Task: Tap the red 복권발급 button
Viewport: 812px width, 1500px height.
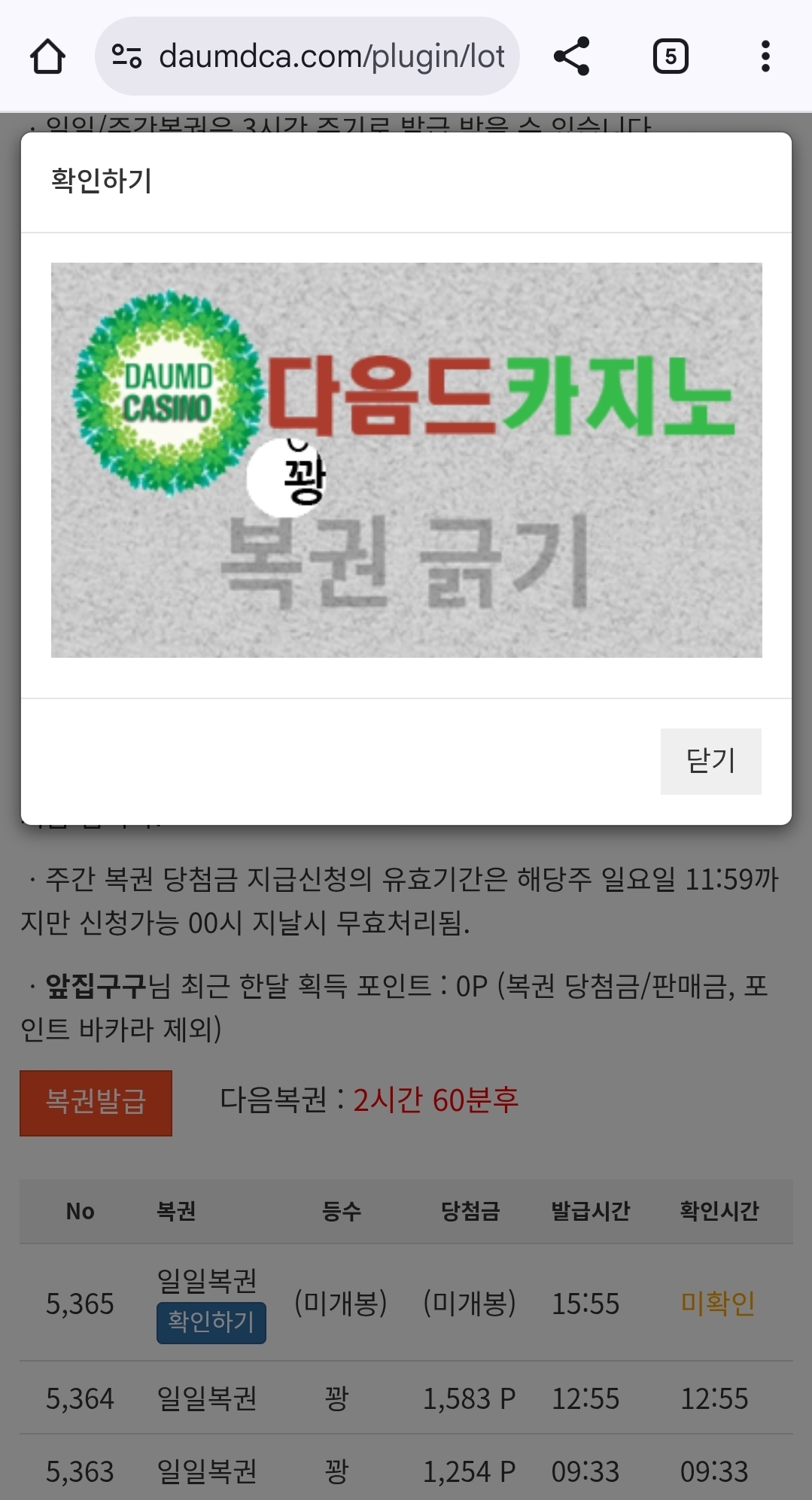Action: click(96, 1103)
